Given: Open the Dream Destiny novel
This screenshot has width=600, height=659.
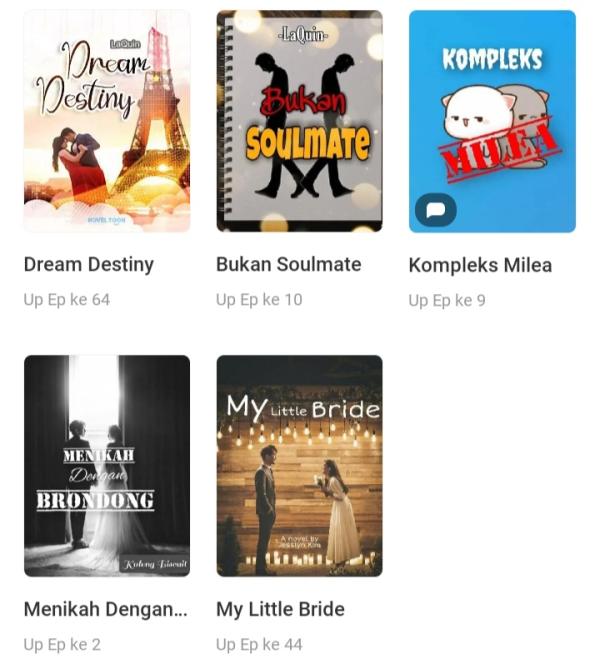Looking at the screenshot, I should (107, 121).
